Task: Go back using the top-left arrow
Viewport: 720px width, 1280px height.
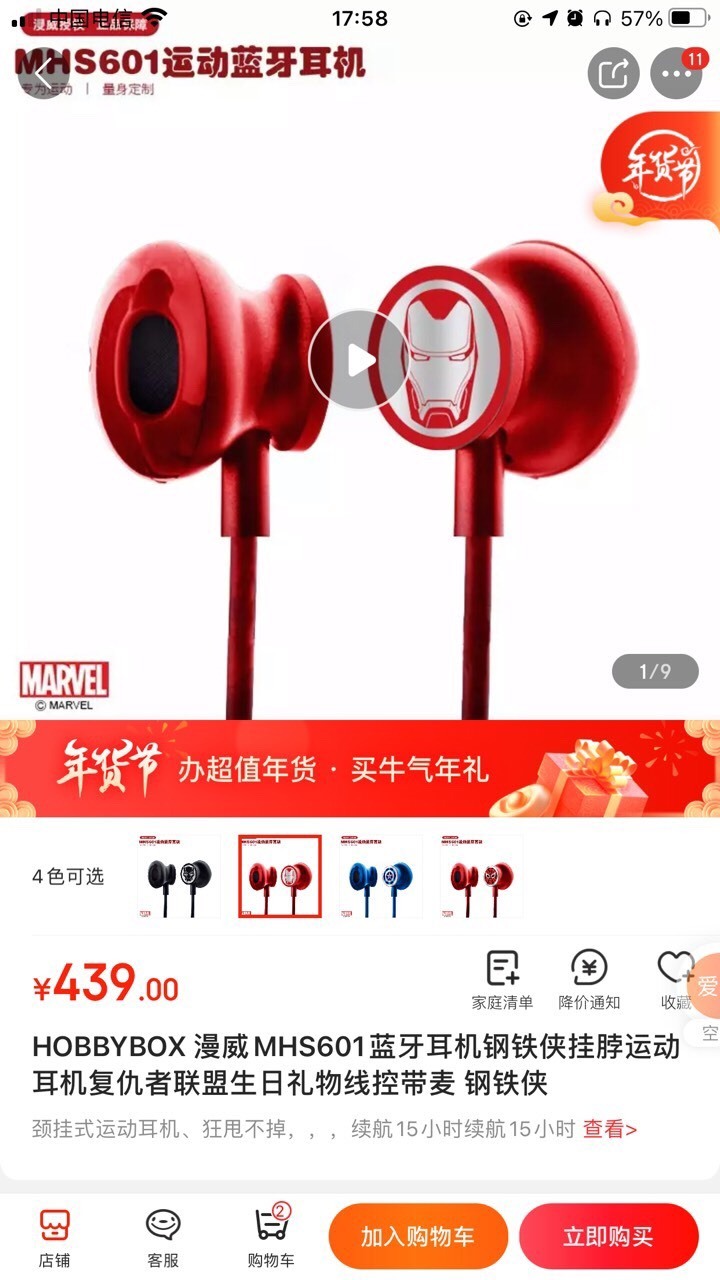Action: [x=43, y=73]
